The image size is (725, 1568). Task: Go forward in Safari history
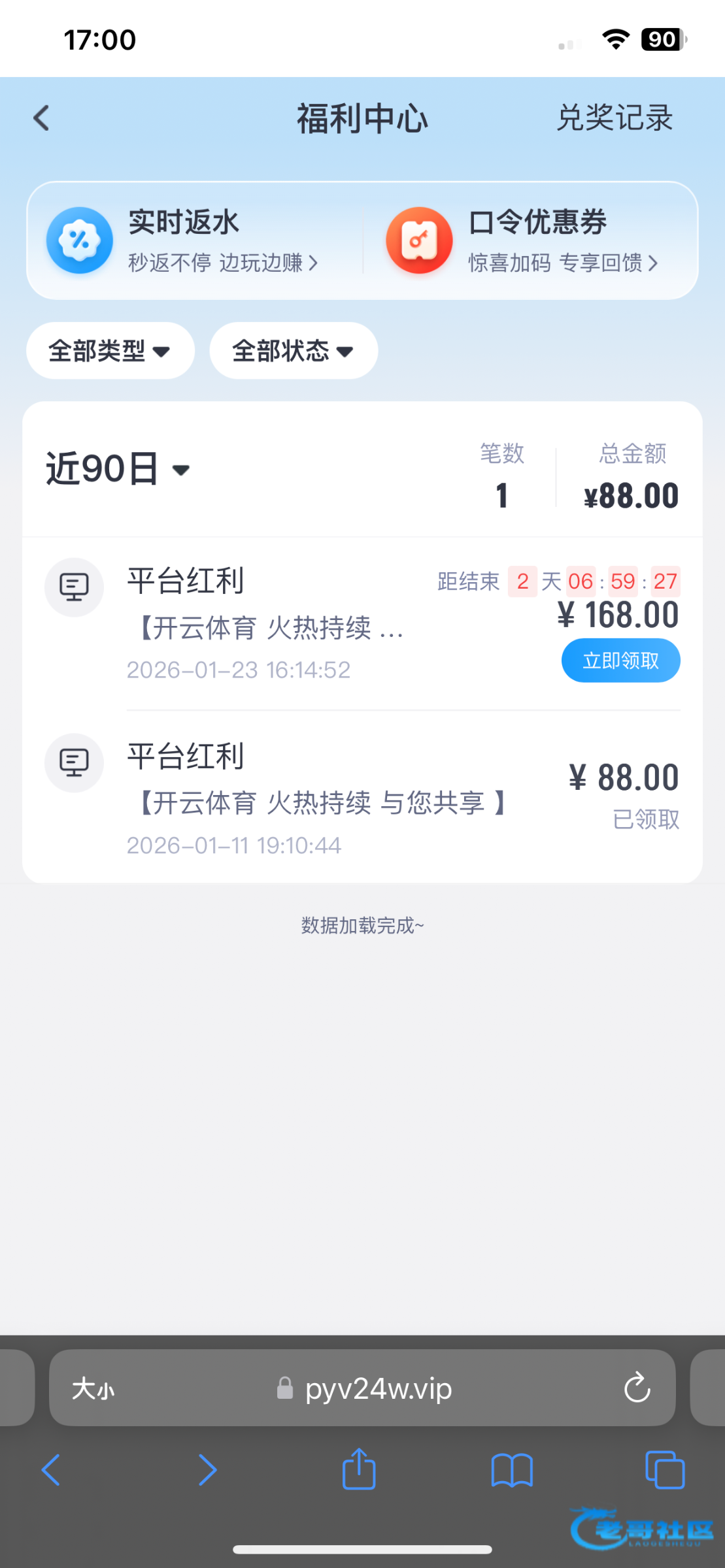[207, 1470]
